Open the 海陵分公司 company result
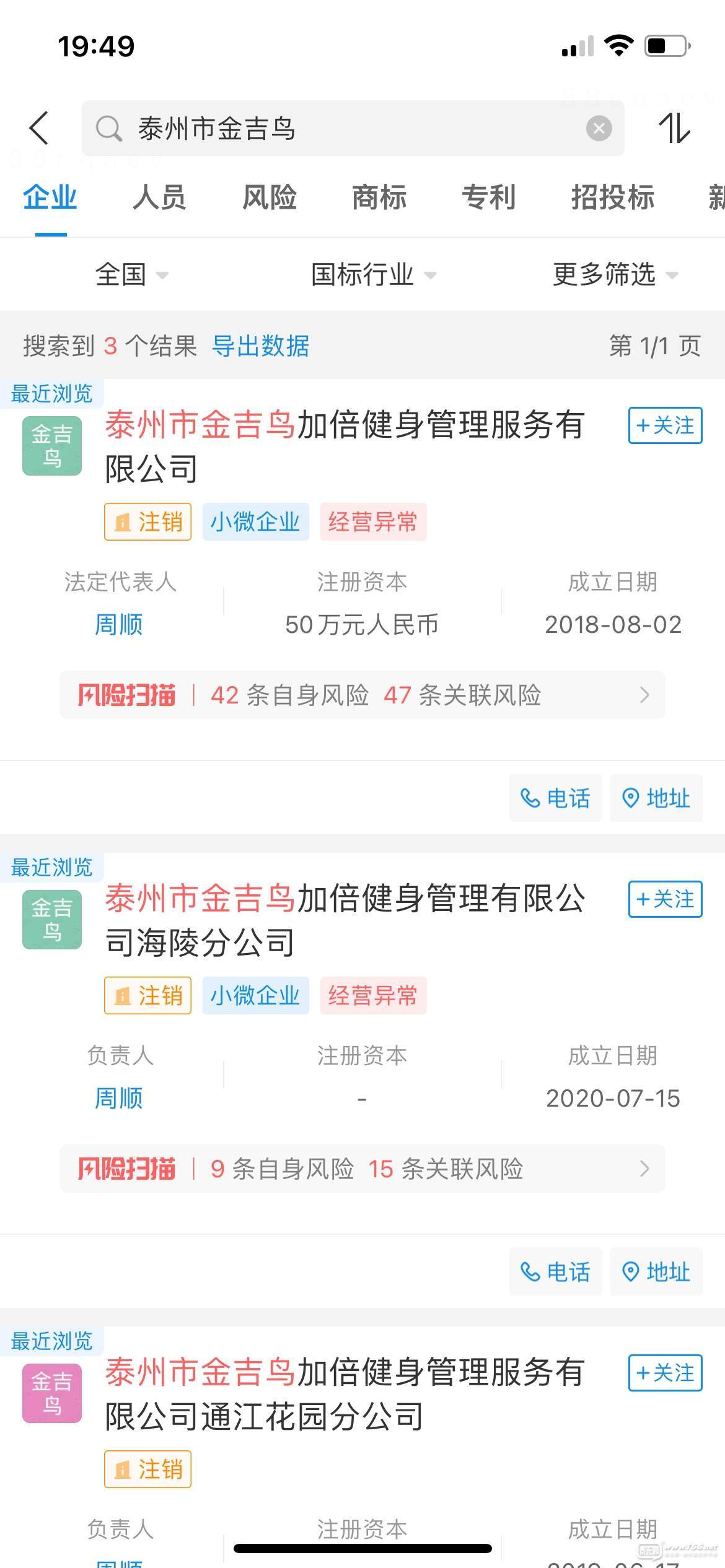The height and width of the screenshot is (1568, 725). pos(345,920)
